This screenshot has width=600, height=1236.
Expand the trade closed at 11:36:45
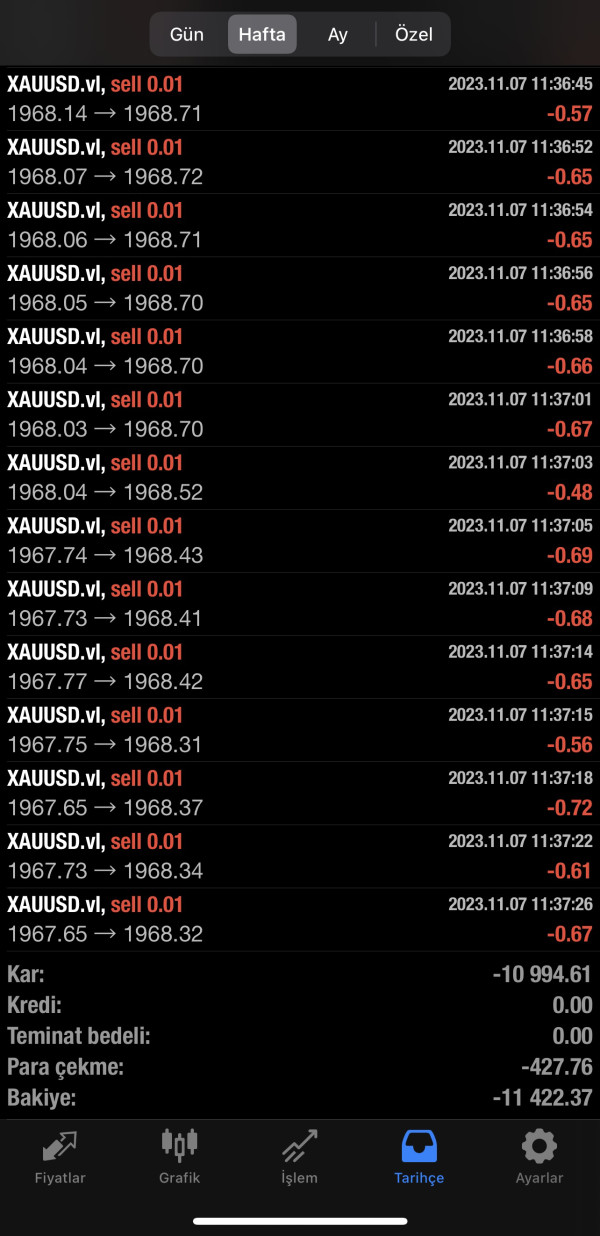coord(300,99)
